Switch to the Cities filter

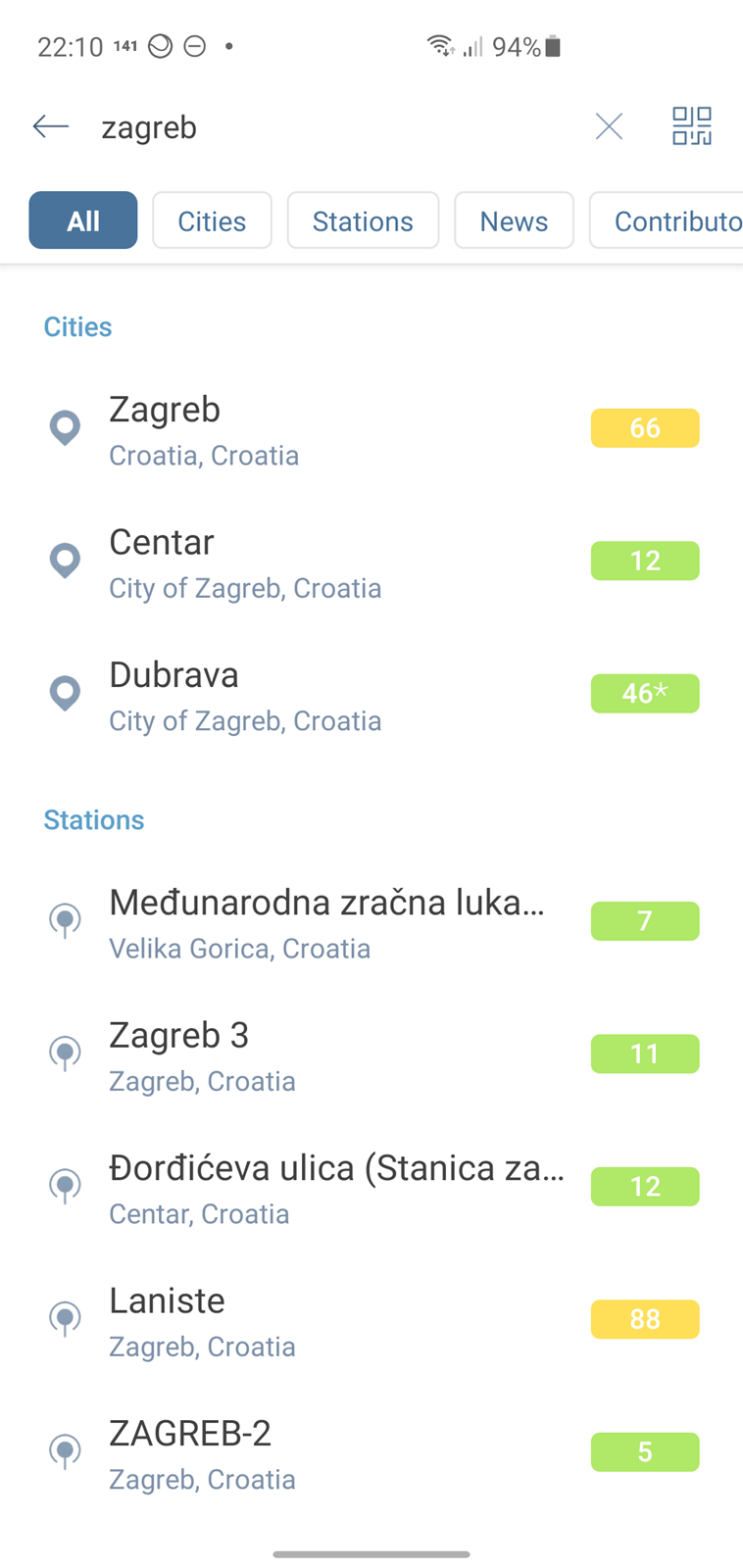point(212,220)
